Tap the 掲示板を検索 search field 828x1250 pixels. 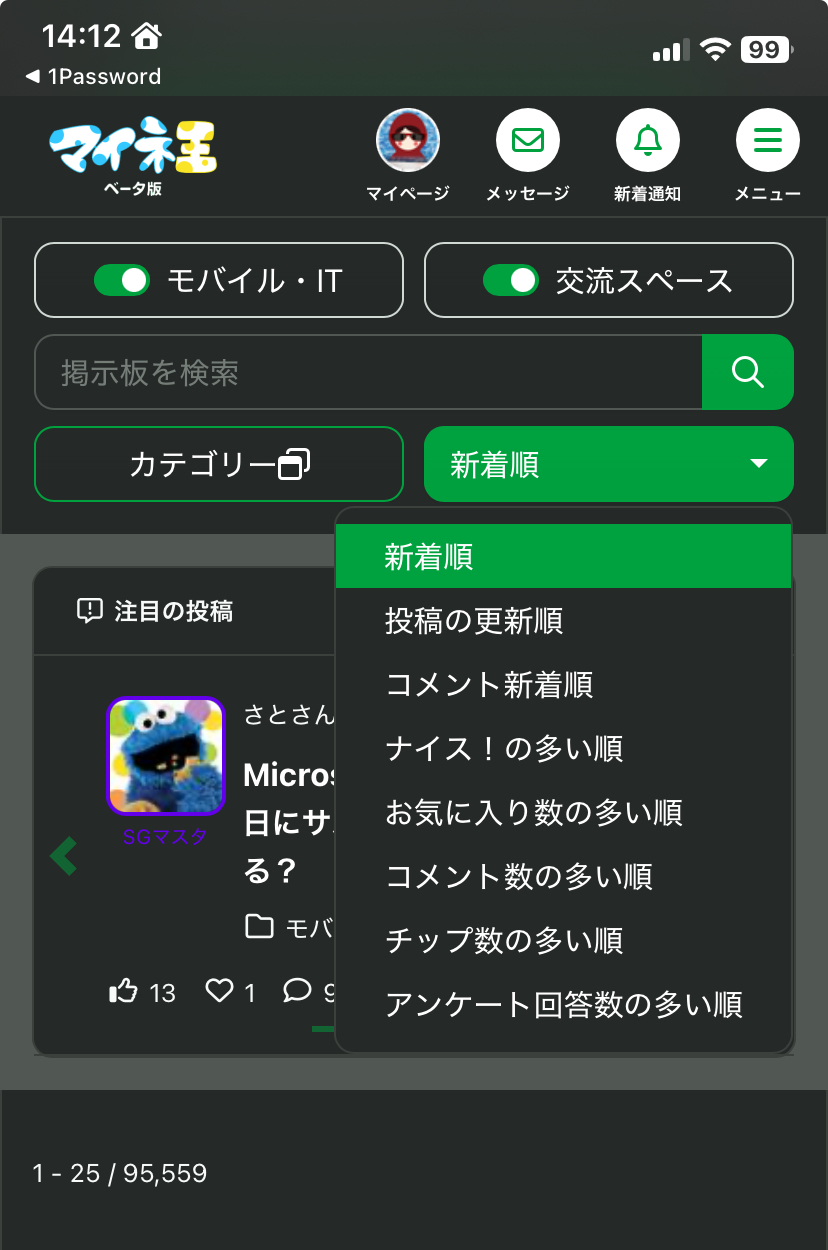[x=368, y=373]
